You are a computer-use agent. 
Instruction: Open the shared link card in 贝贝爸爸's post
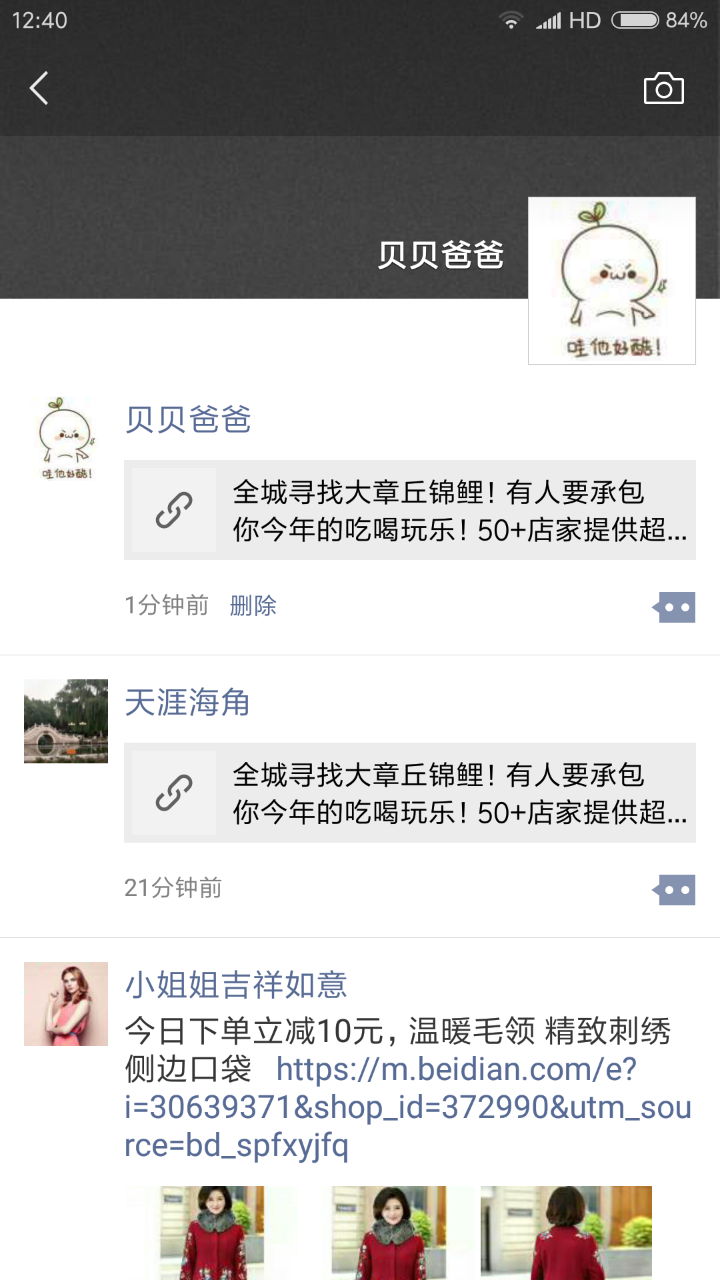click(410, 510)
